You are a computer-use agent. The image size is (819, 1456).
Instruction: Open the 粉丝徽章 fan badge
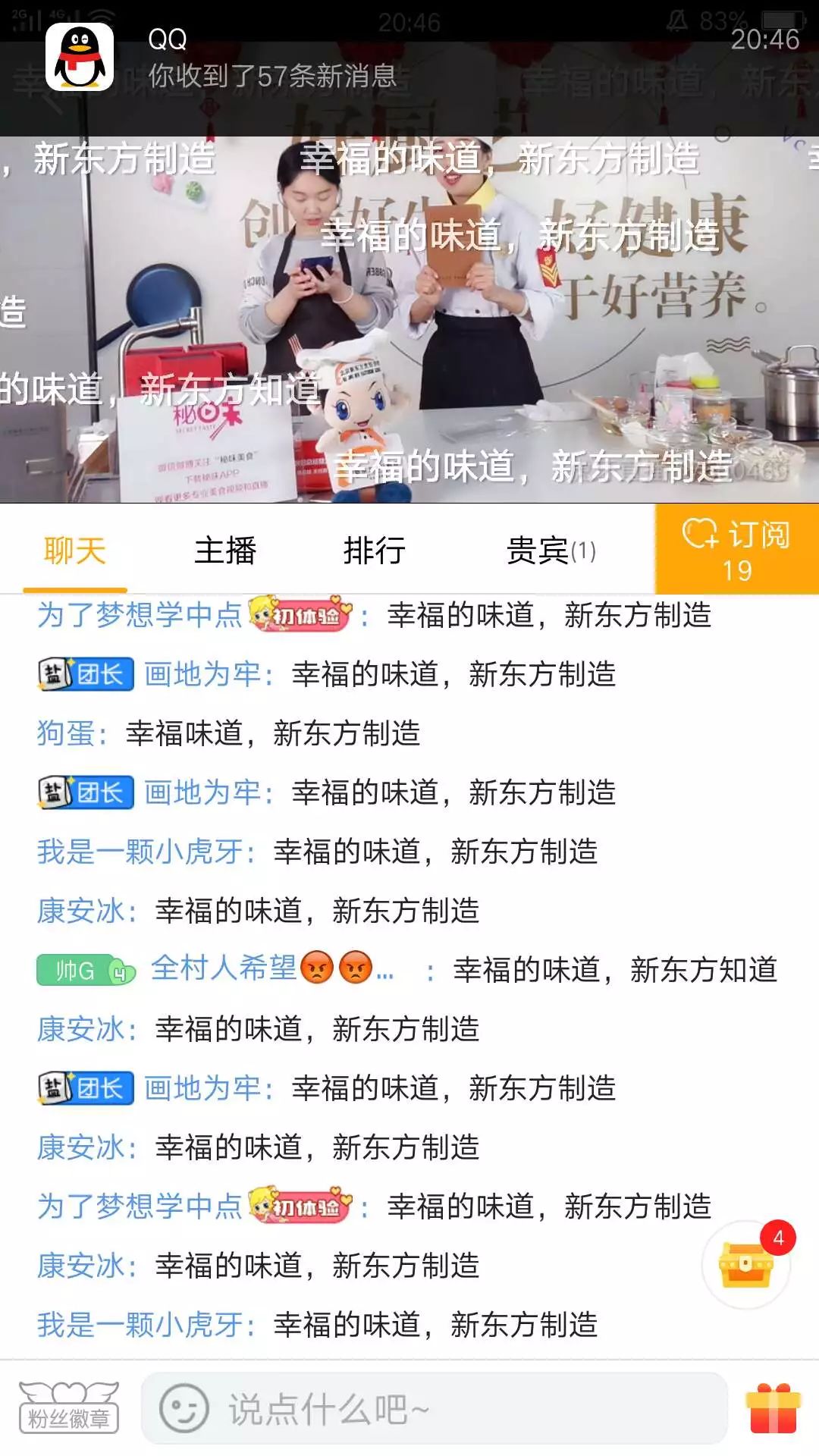click(x=68, y=1407)
